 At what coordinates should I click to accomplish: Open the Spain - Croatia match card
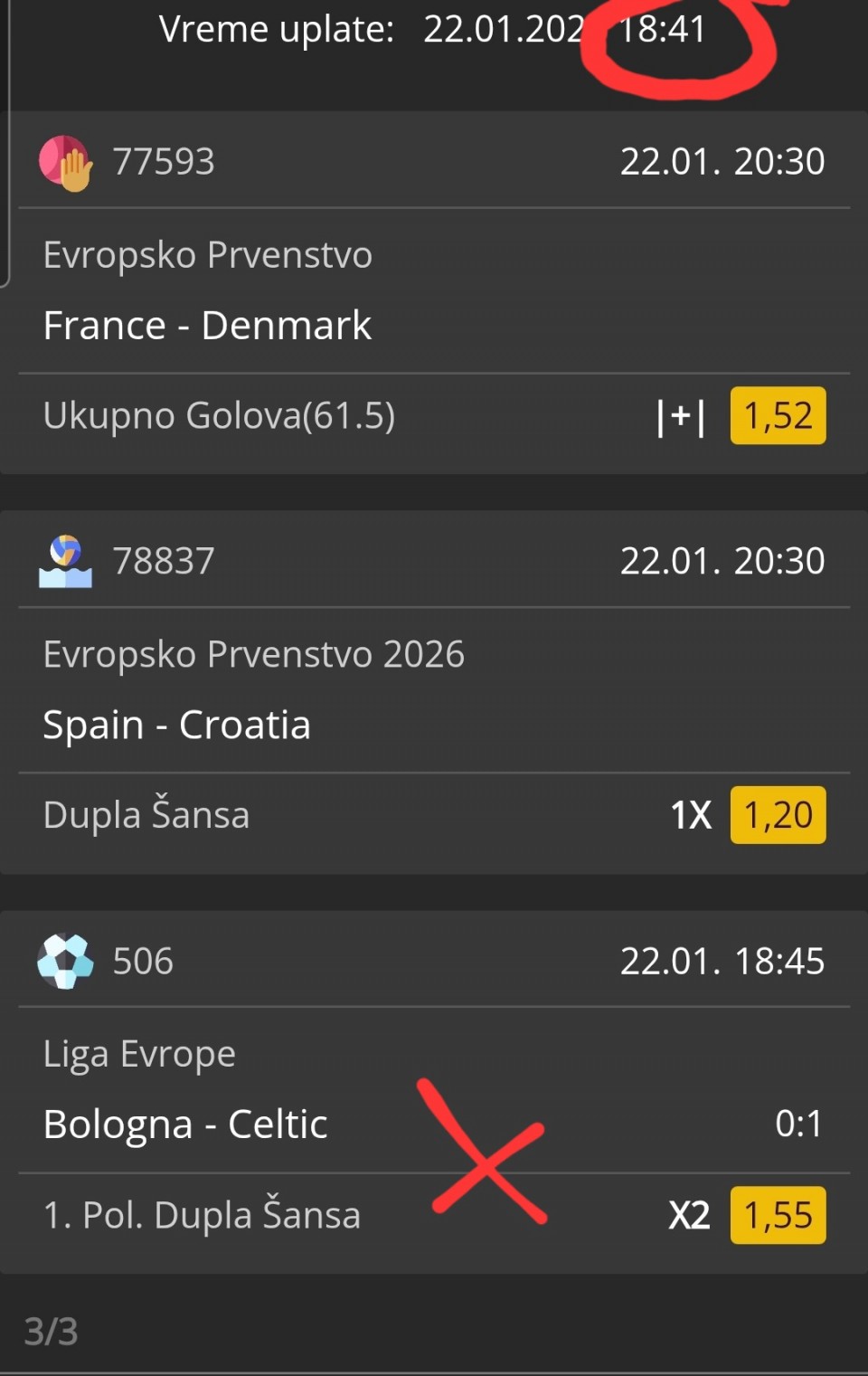177,726
